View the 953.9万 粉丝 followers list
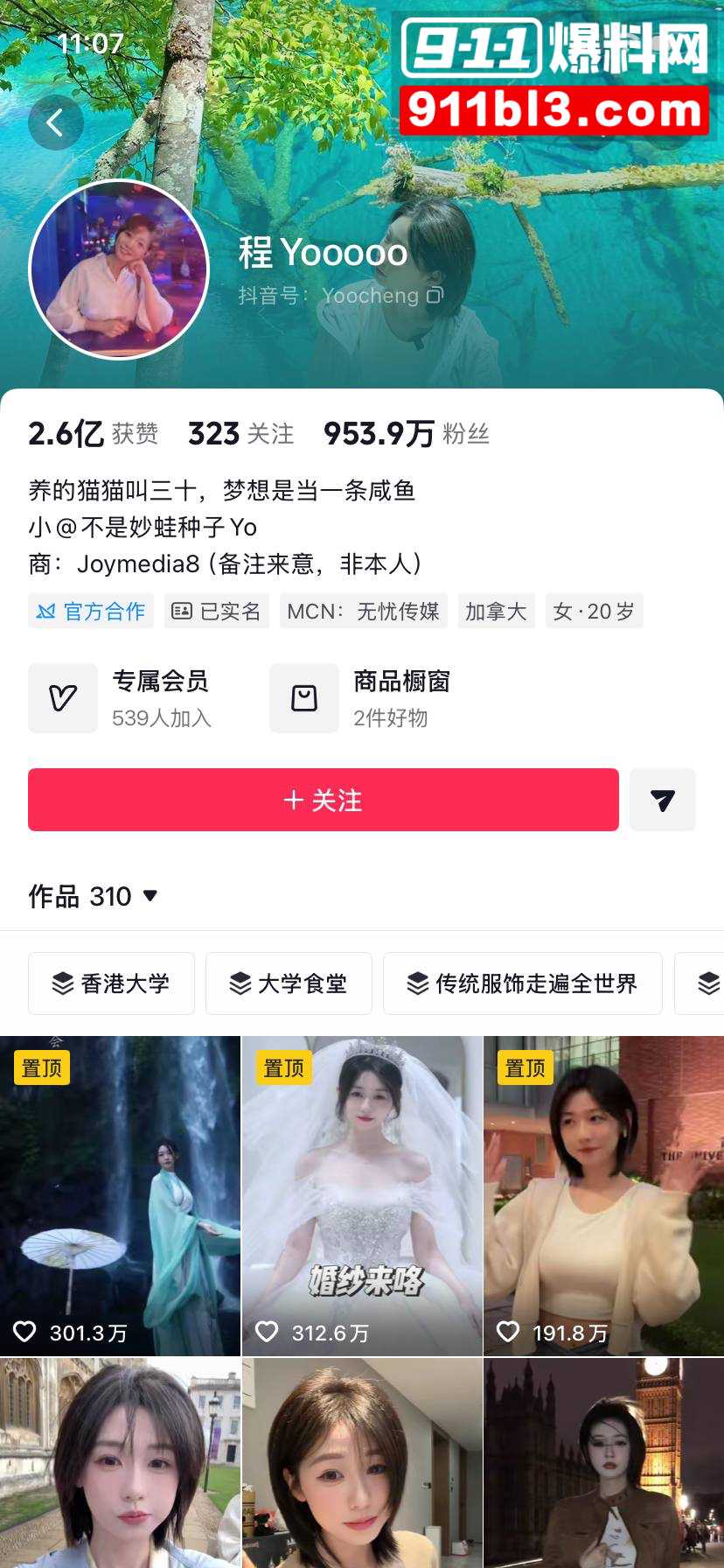 406,433
